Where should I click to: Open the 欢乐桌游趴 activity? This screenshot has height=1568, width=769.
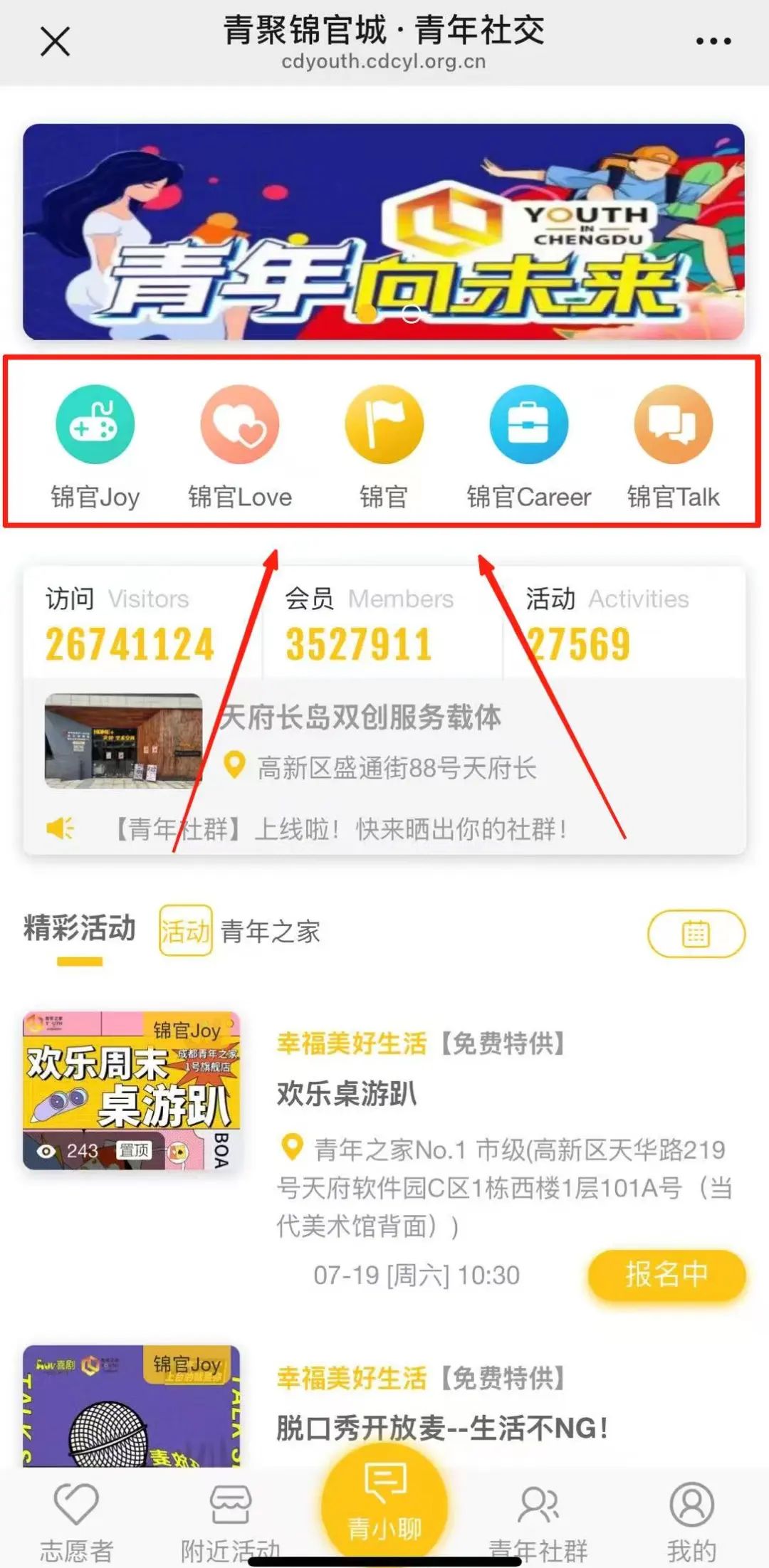pyautogui.click(x=346, y=1094)
